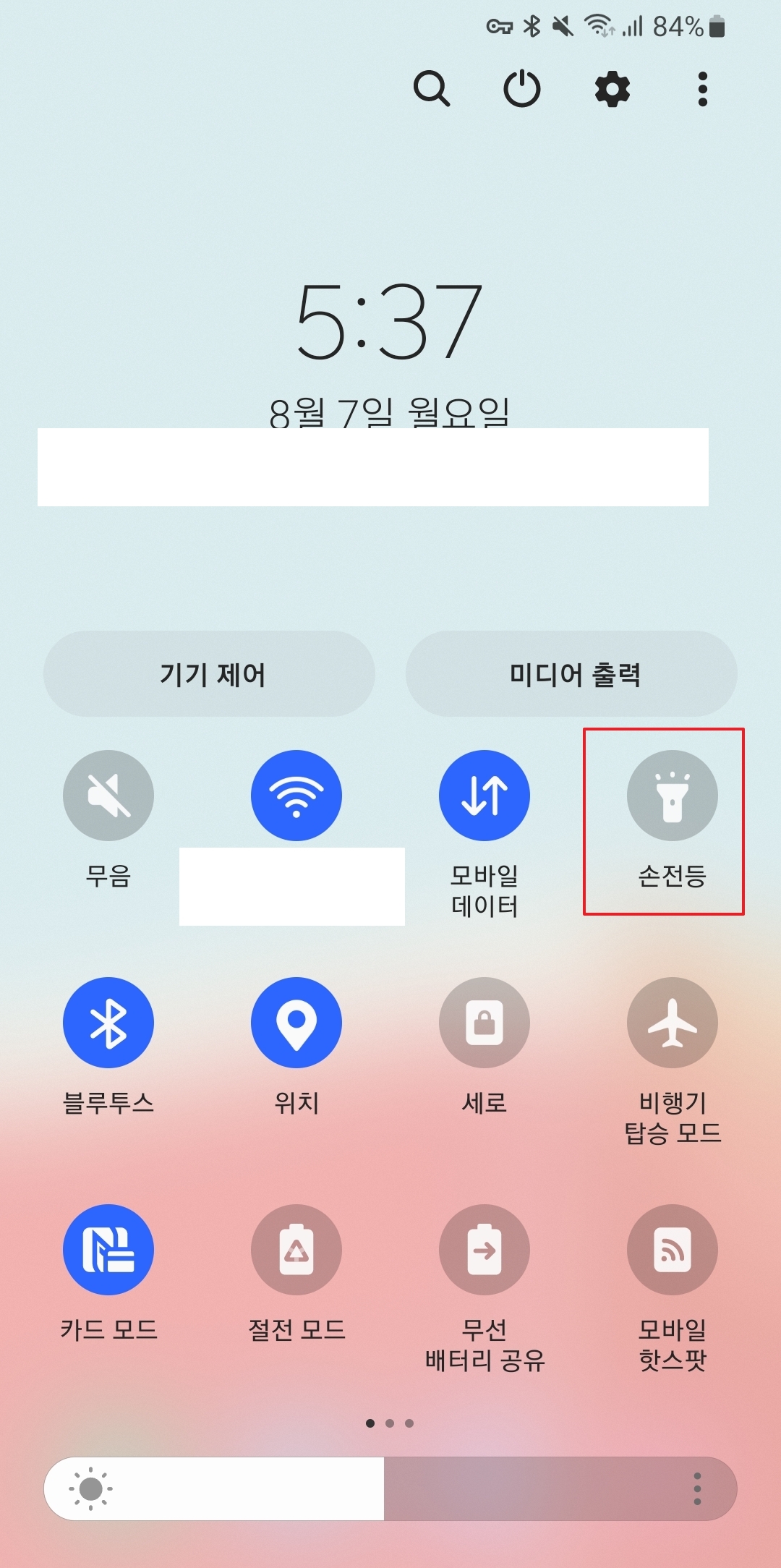
Task: Open more options via three-dot menu
Action: pyautogui.click(x=702, y=89)
